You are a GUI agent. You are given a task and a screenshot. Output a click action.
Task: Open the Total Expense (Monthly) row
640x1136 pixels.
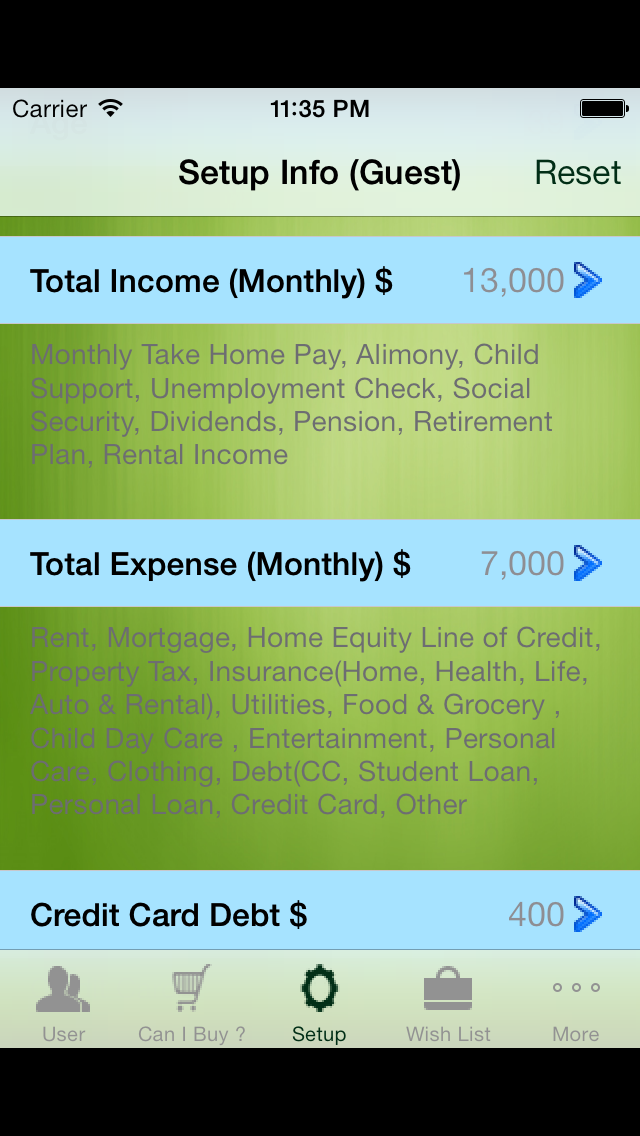(x=320, y=564)
